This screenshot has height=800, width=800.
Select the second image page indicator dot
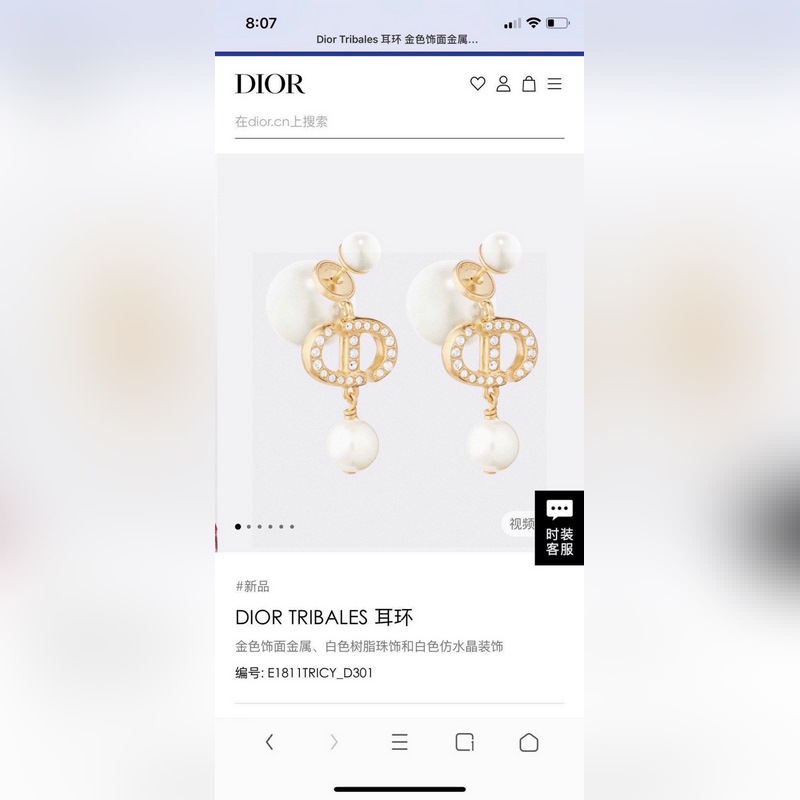(x=249, y=526)
